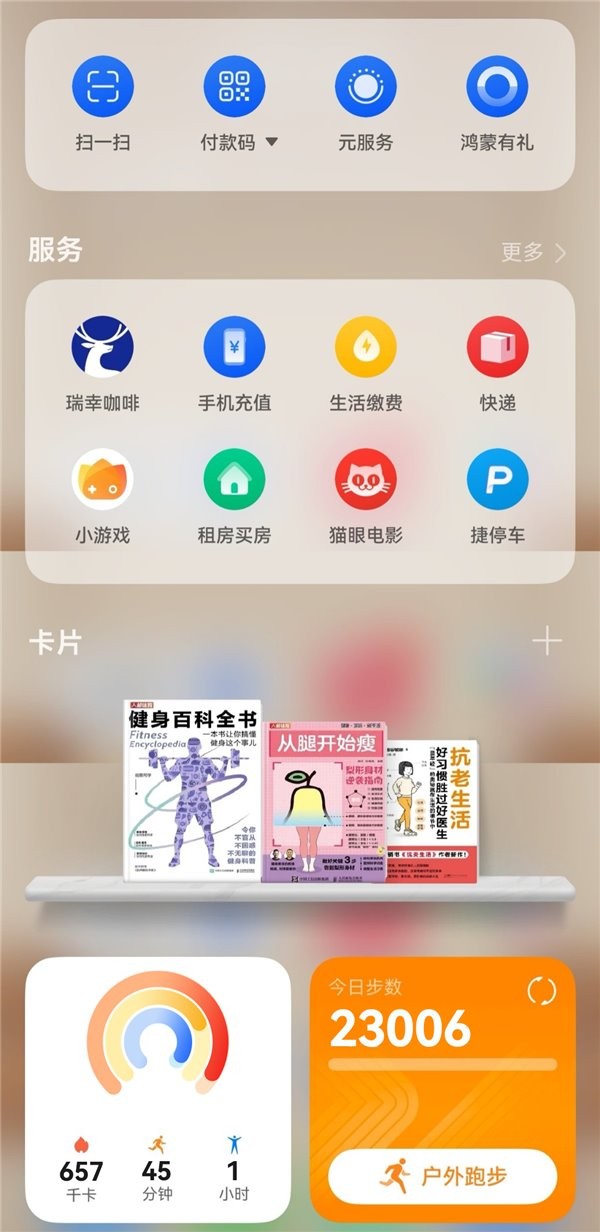Open the 健身百科全书 book
The height and width of the screenshot is (1232, 600).
click(x=192, y=777)
